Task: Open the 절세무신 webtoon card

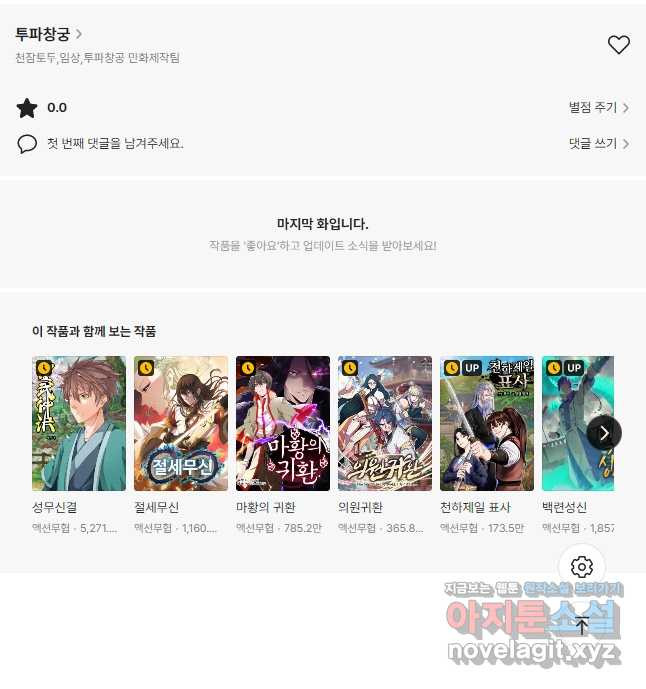Action: (181, 423)
